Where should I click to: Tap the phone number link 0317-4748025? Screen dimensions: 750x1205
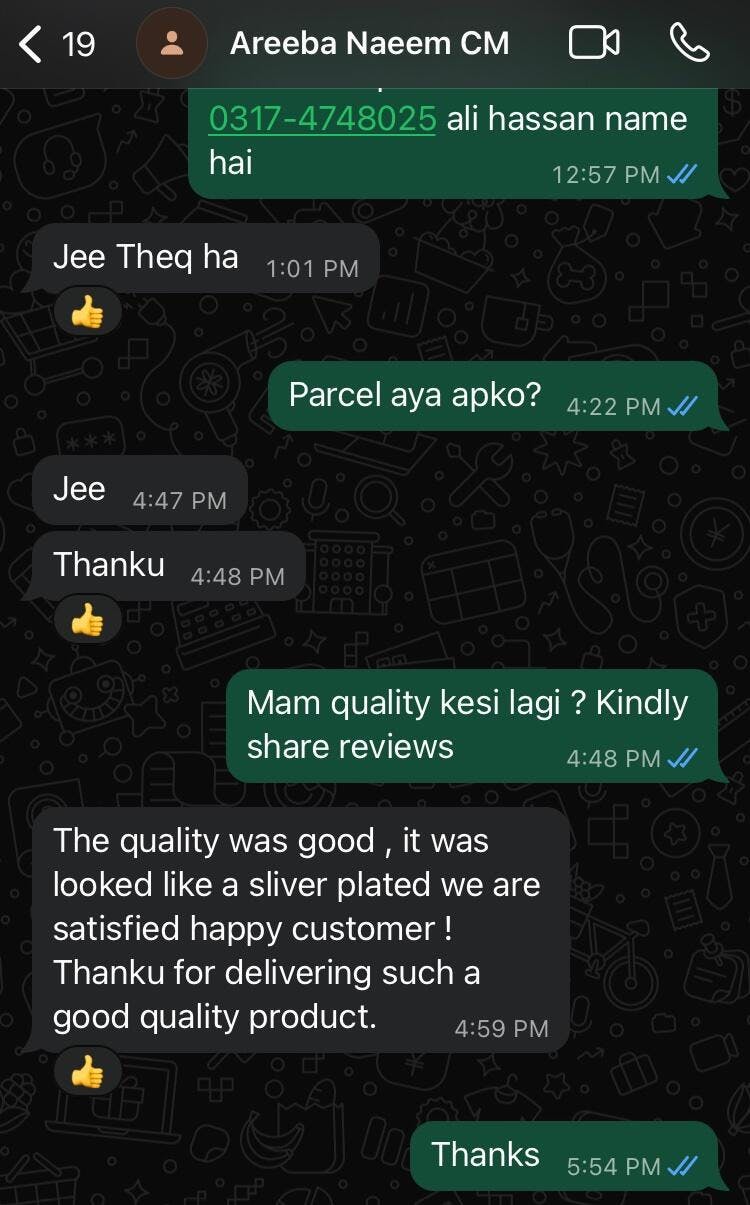click(x=322, y=118)
